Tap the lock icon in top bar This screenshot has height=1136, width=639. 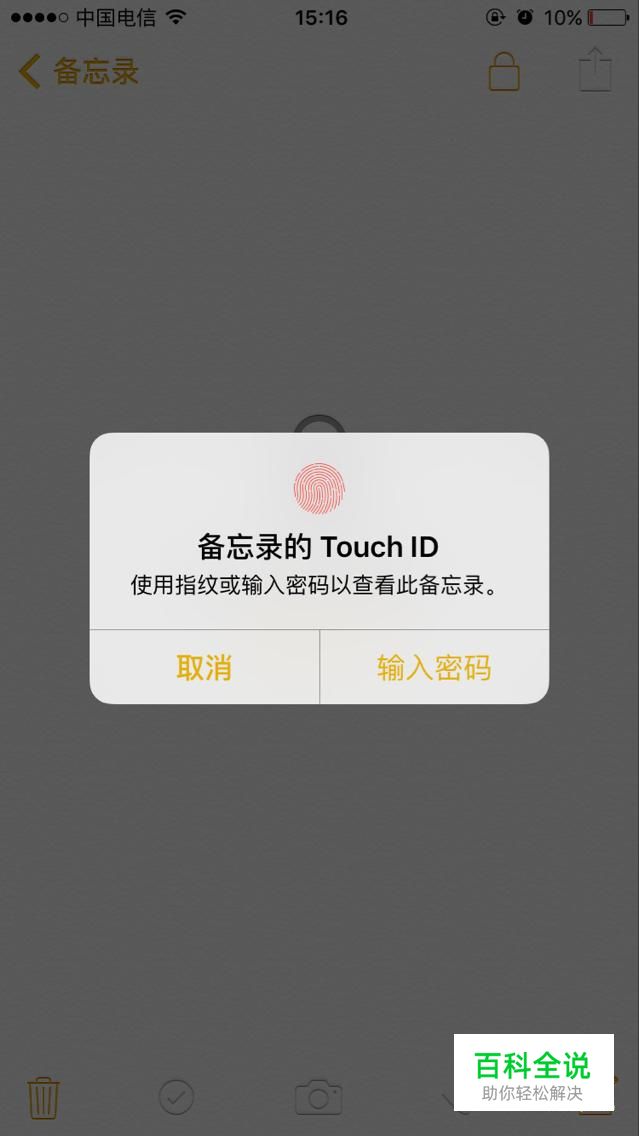point(504,71)
